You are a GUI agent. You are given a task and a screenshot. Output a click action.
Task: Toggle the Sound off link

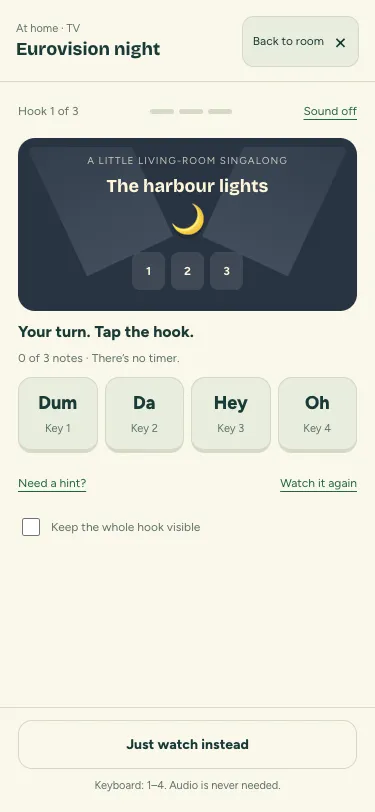pyautogui.click(x=330, y=111)
